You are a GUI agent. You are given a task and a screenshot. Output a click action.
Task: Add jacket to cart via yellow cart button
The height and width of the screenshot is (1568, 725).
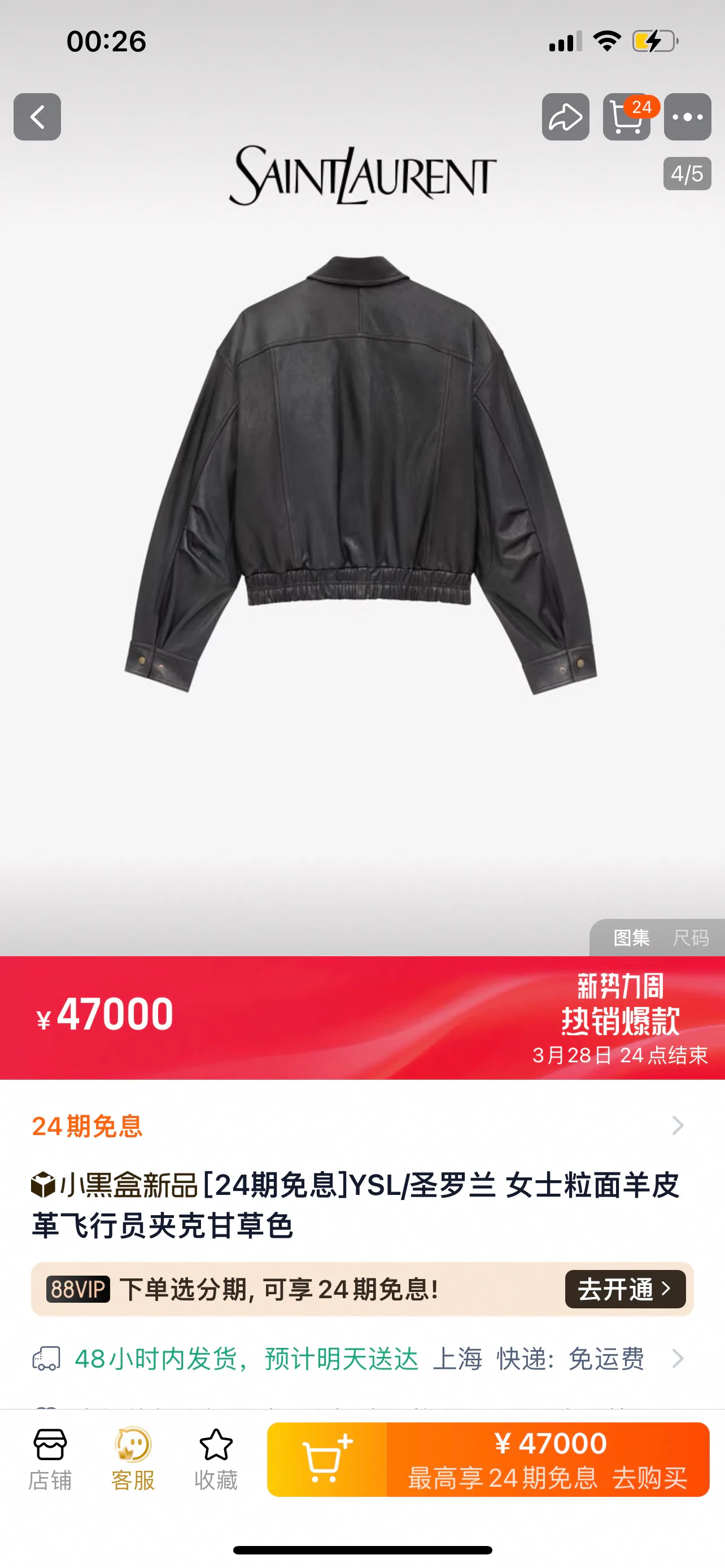tap(327, 1460)
